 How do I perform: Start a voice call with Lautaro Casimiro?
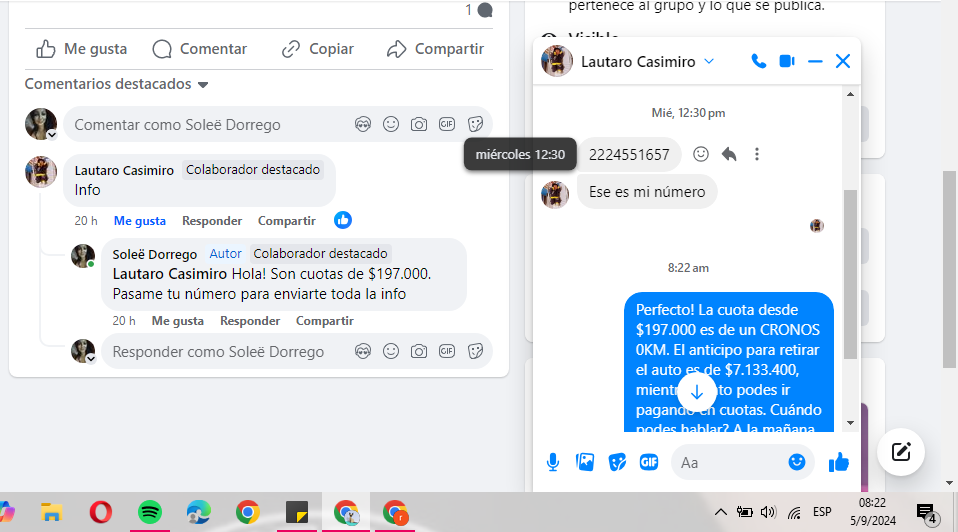(759, 62)
